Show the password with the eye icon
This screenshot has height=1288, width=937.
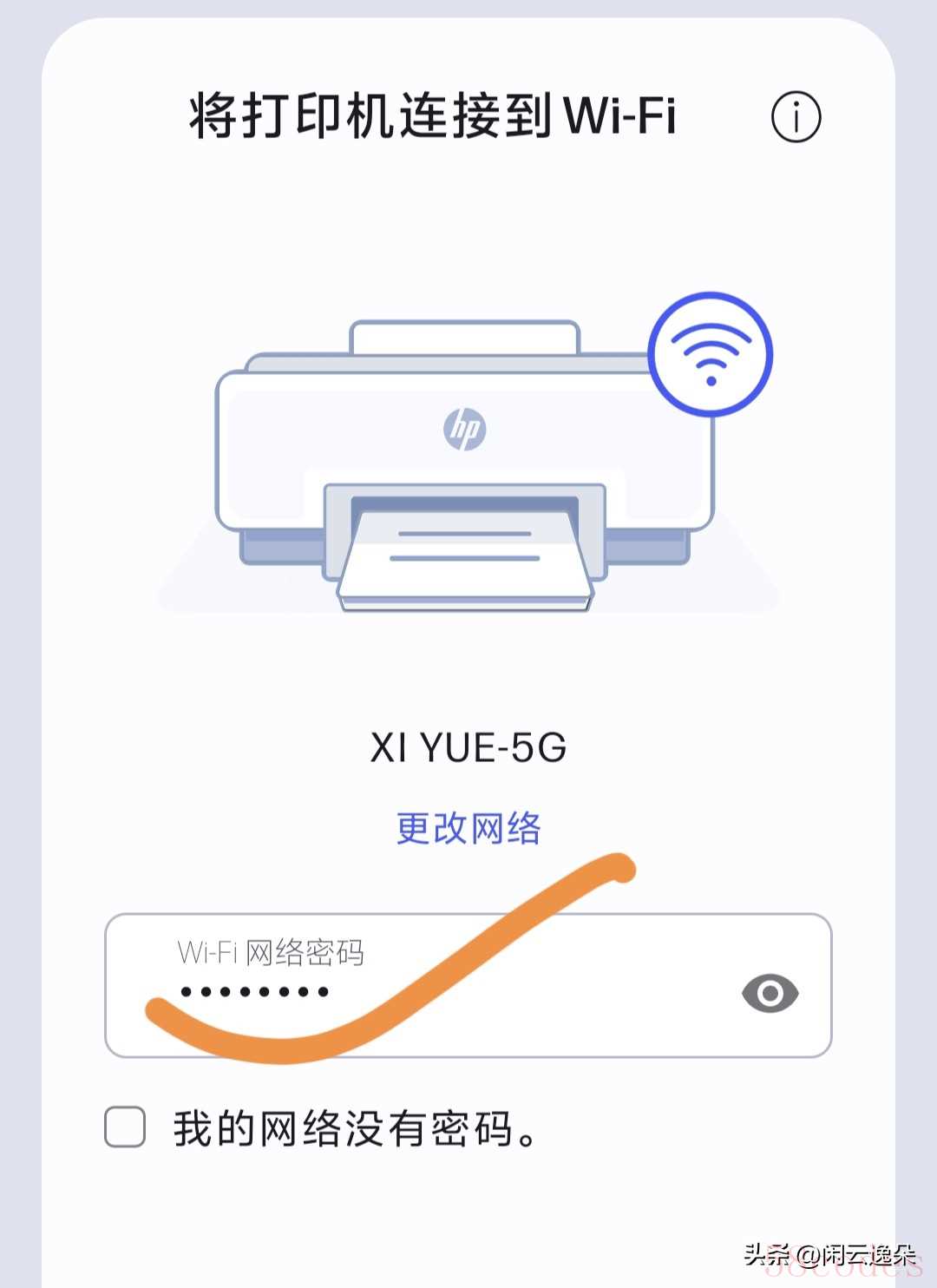(x=770, y=993)
